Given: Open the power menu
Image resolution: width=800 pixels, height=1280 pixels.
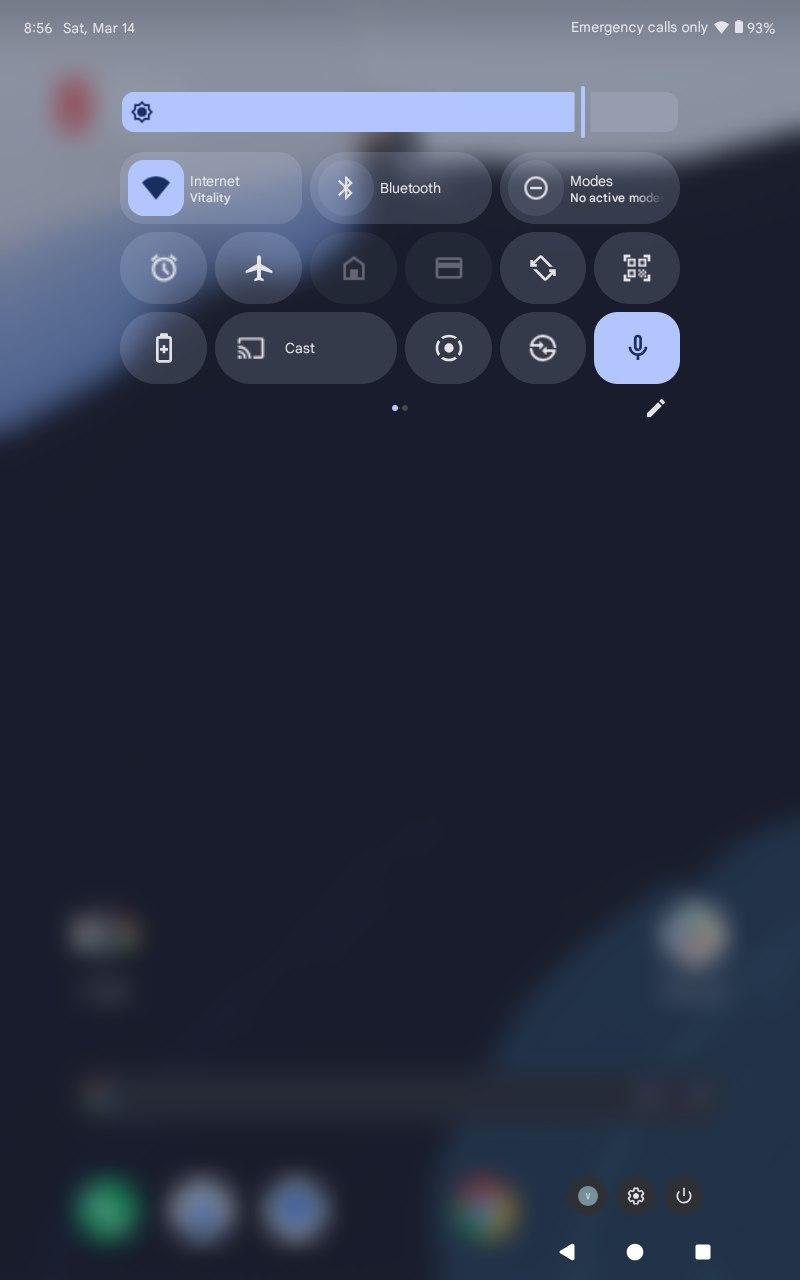Looking at the screenshot, I should pyautogui.click(x=684, y=1196).
